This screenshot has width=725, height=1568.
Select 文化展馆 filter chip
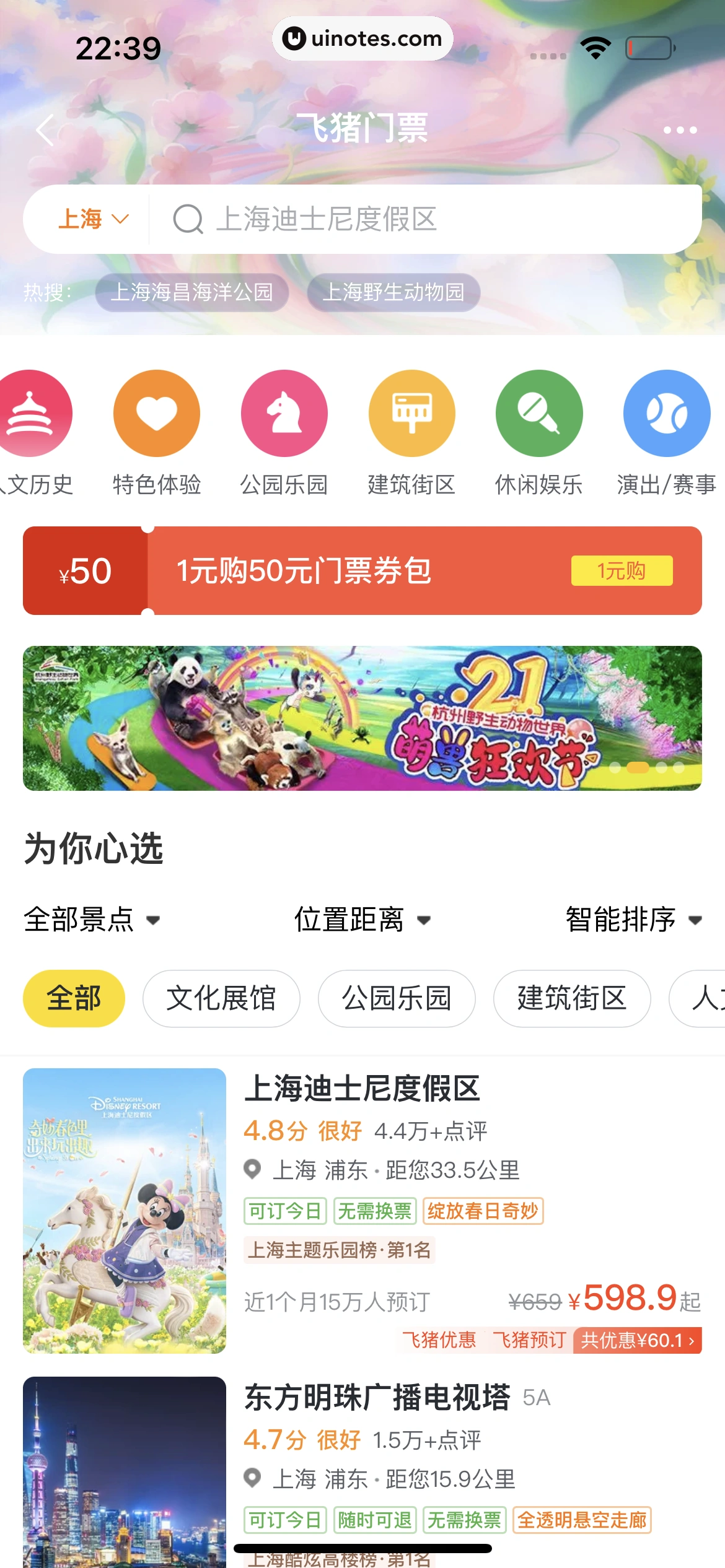[221, 998]
